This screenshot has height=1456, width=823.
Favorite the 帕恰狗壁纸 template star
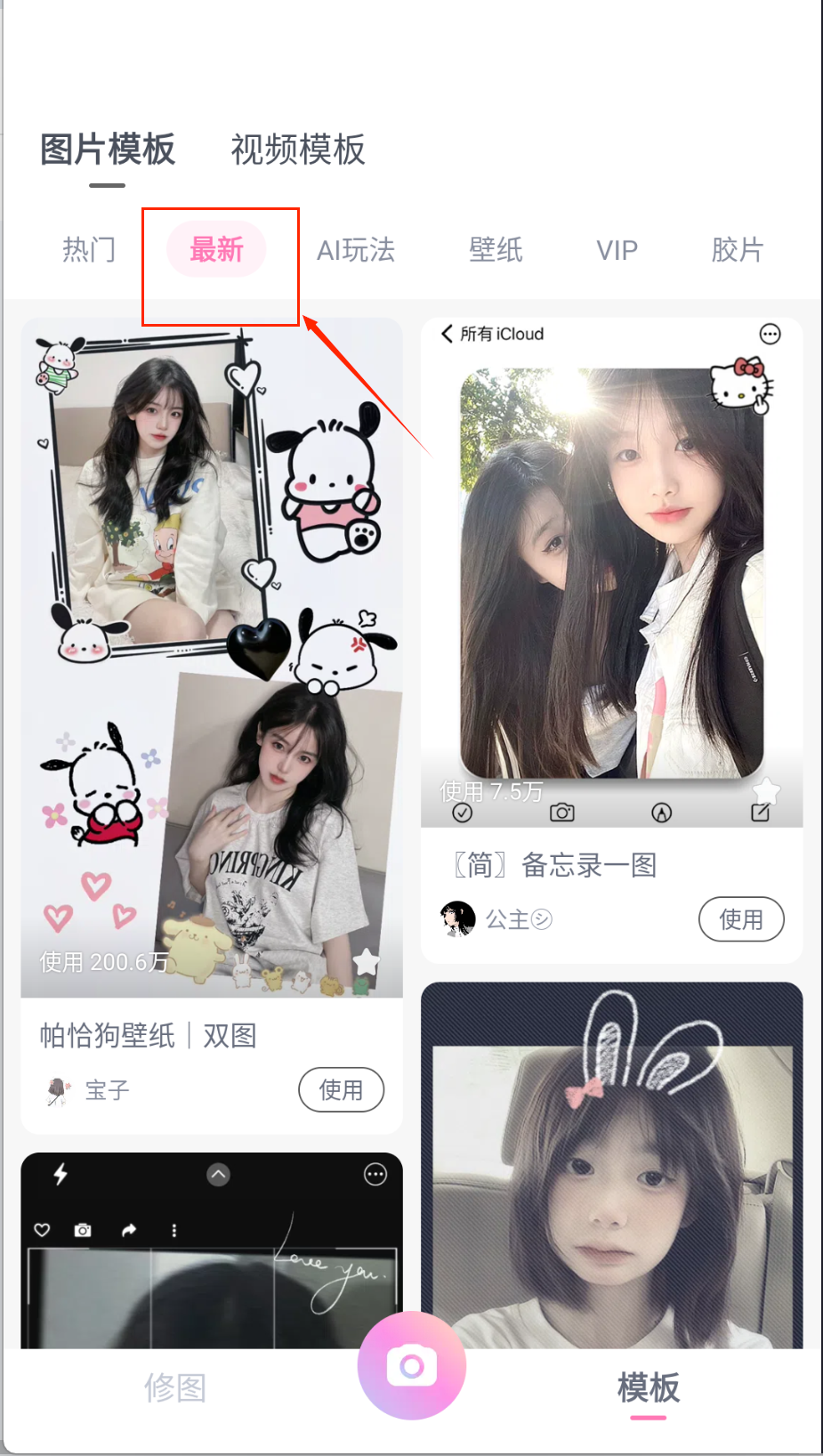(x=367, y=961)
